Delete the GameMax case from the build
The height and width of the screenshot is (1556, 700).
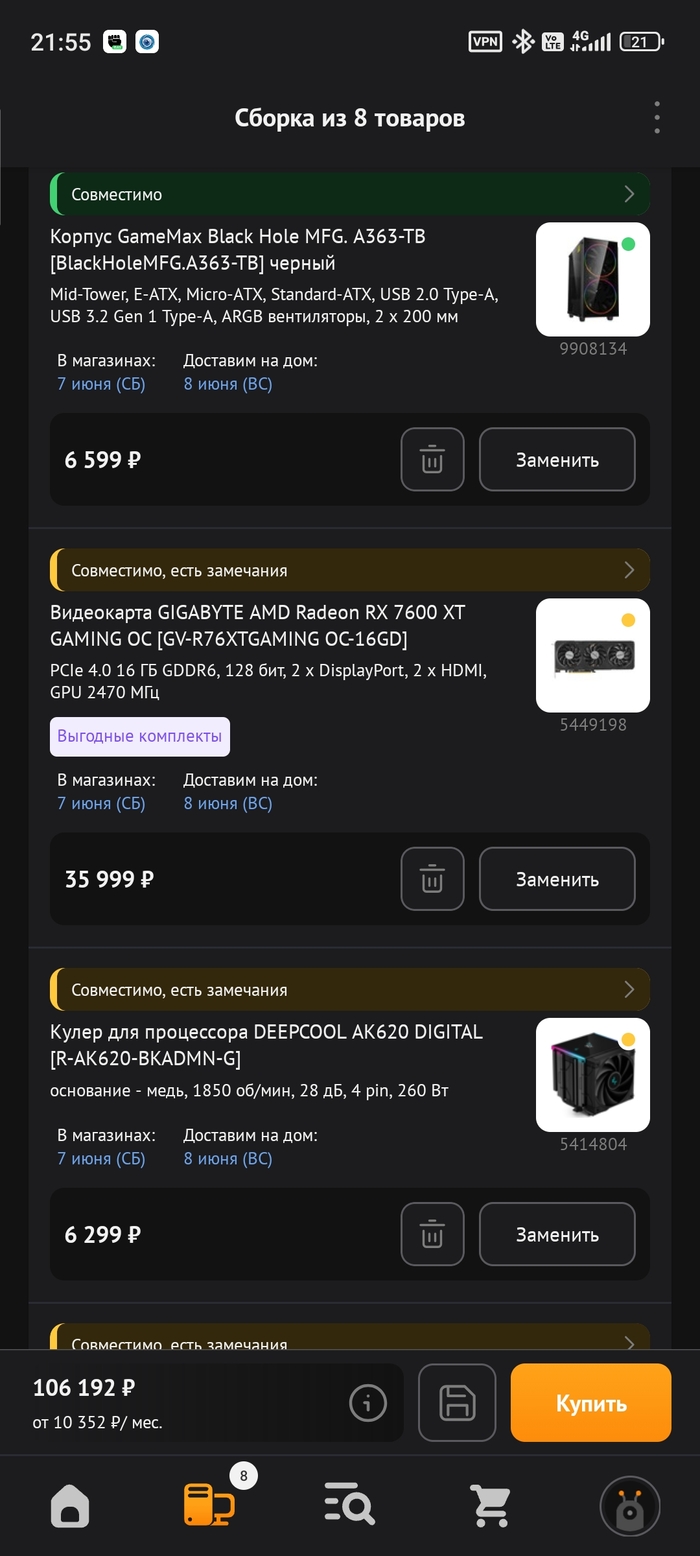tap(432, 460)
